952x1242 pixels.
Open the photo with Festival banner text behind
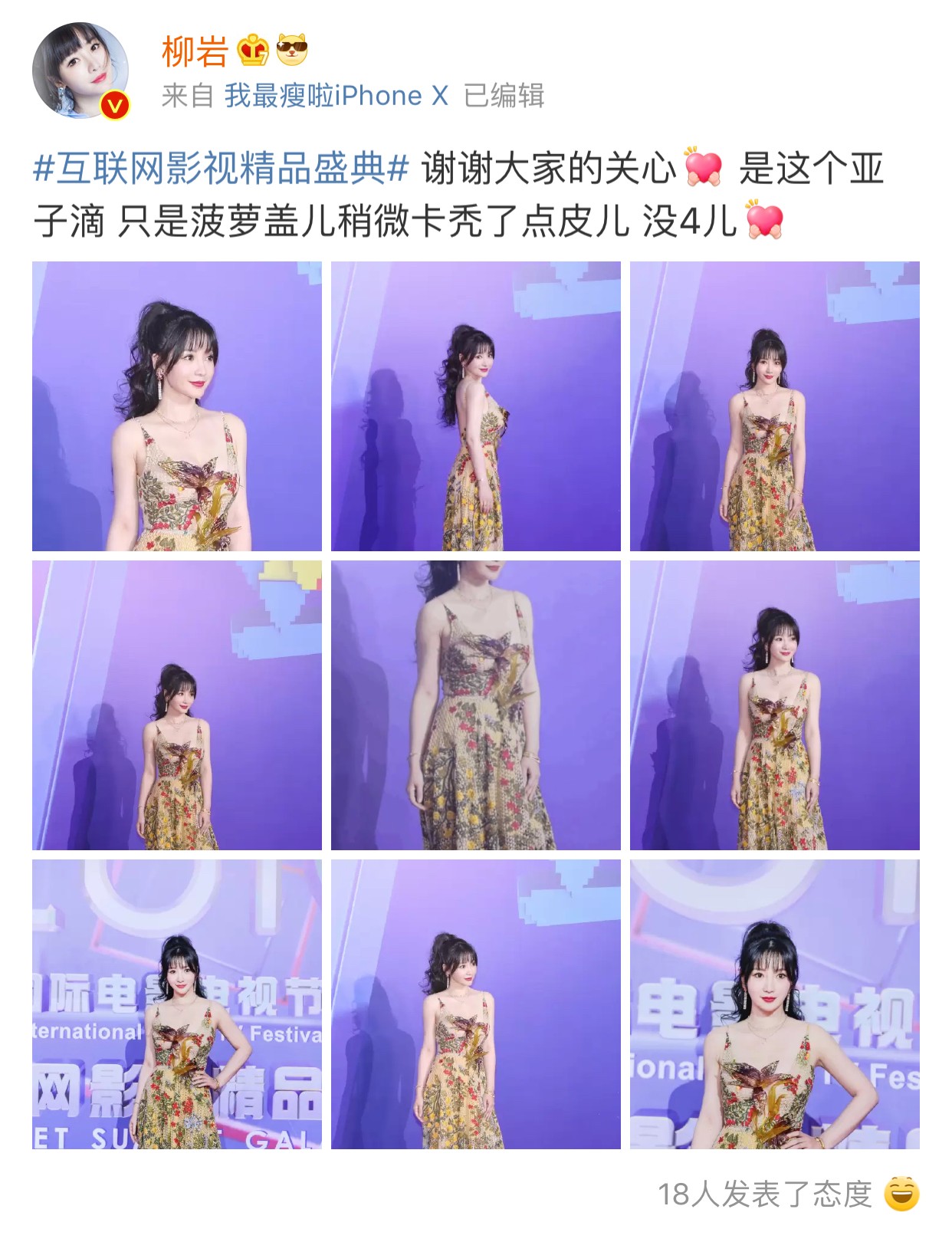[177, 1004]
